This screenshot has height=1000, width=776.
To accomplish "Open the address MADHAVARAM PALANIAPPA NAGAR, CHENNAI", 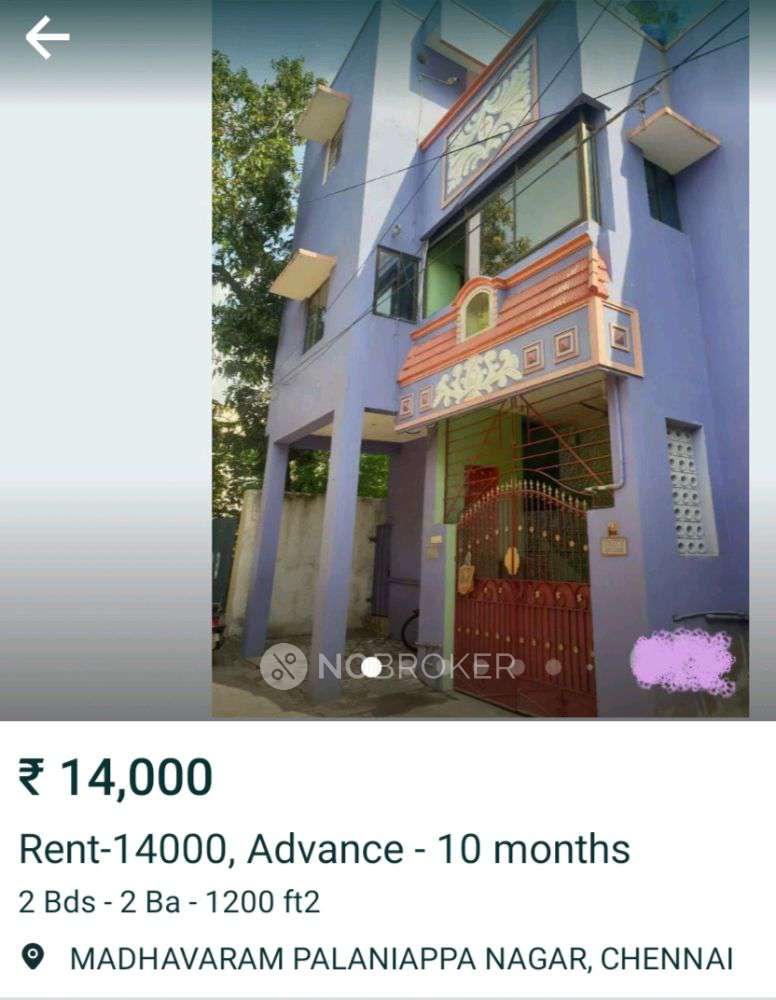I will pos(400,956).
